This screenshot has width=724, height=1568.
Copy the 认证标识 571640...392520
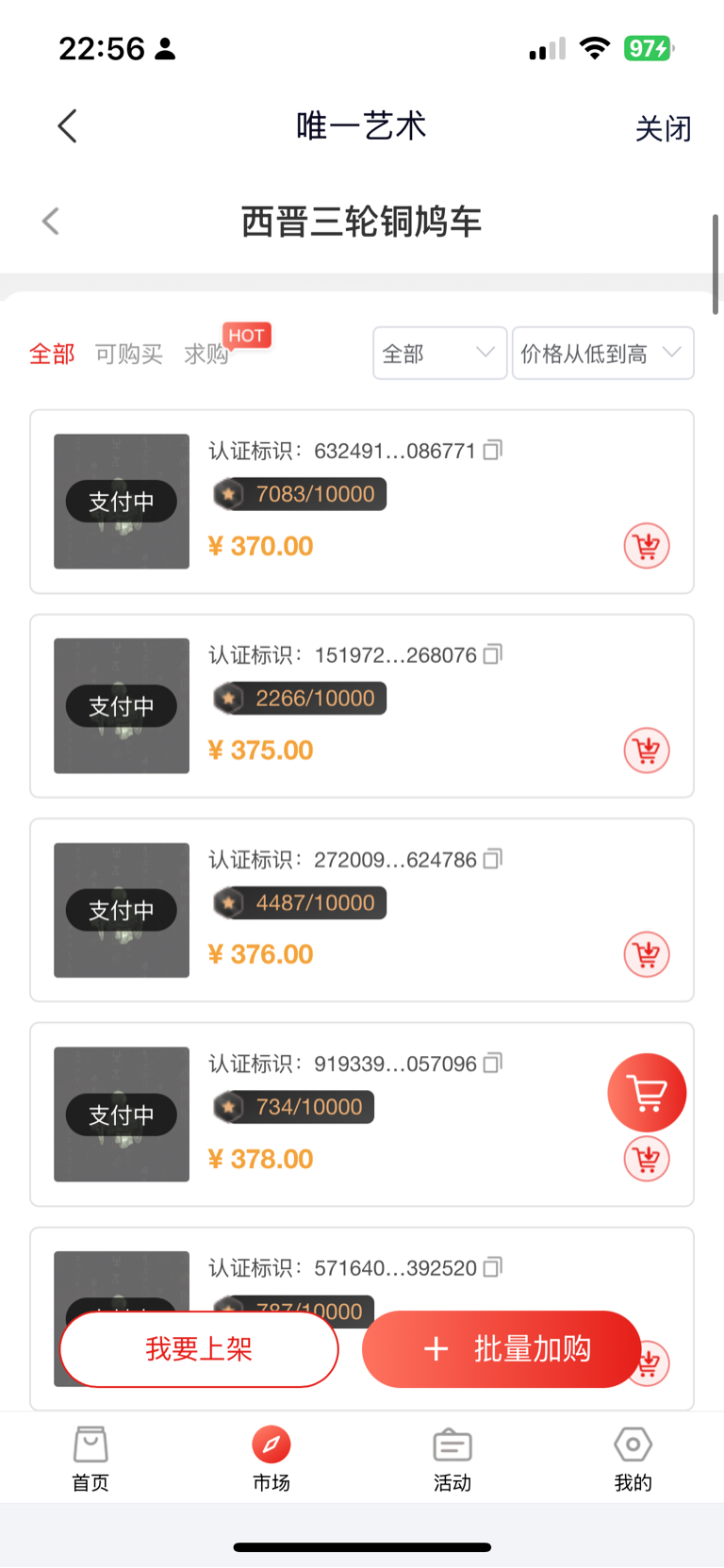click(493, 1267)
